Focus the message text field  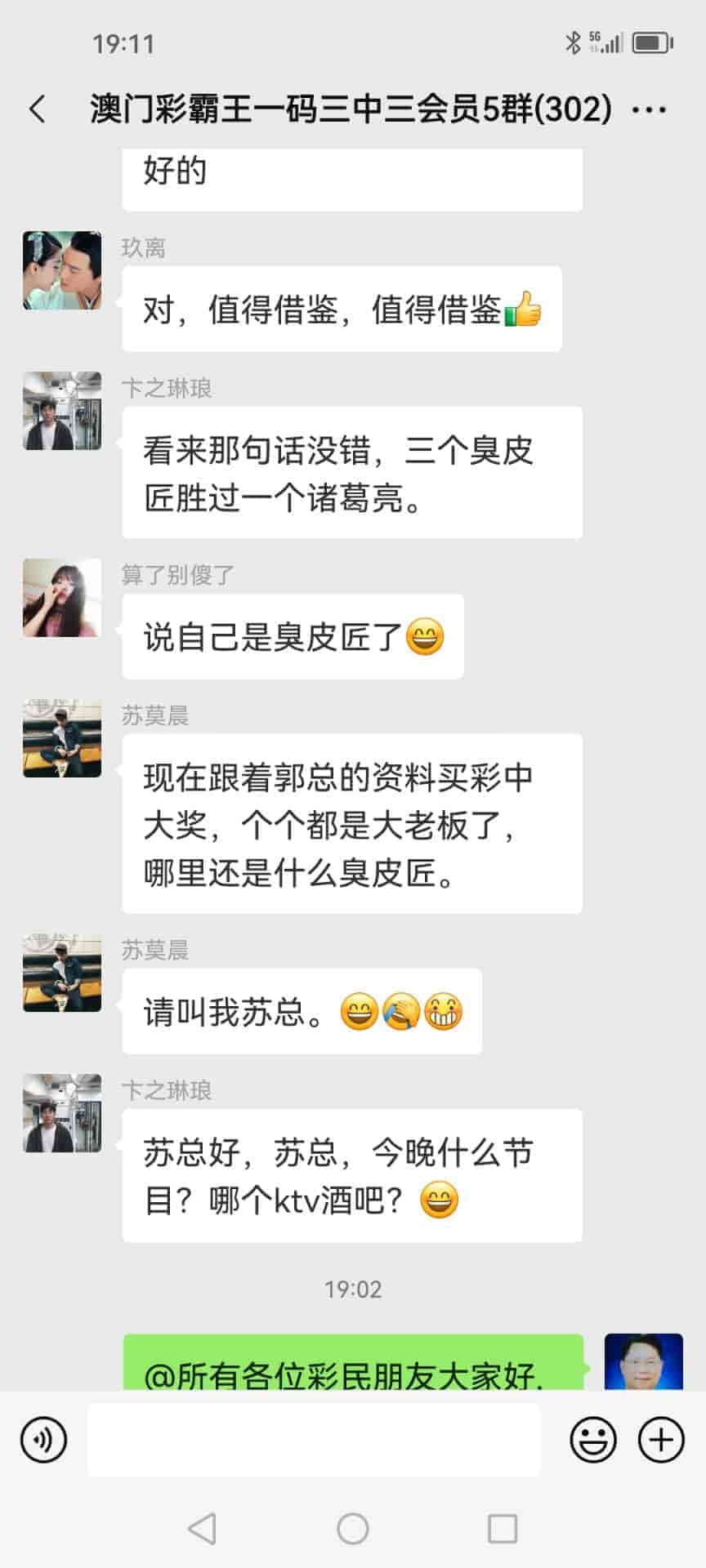[313, 1441]
